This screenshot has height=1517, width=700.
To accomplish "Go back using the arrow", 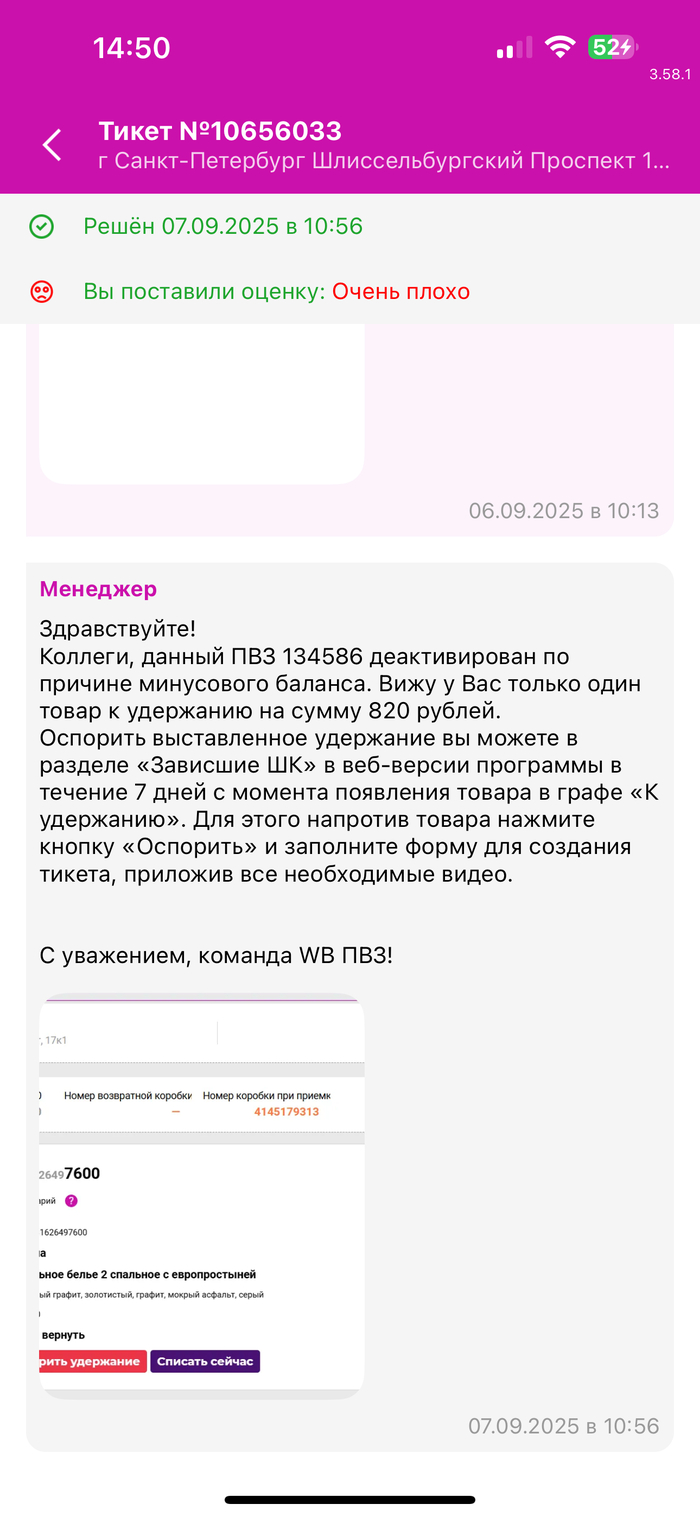I will pos(52,145).
